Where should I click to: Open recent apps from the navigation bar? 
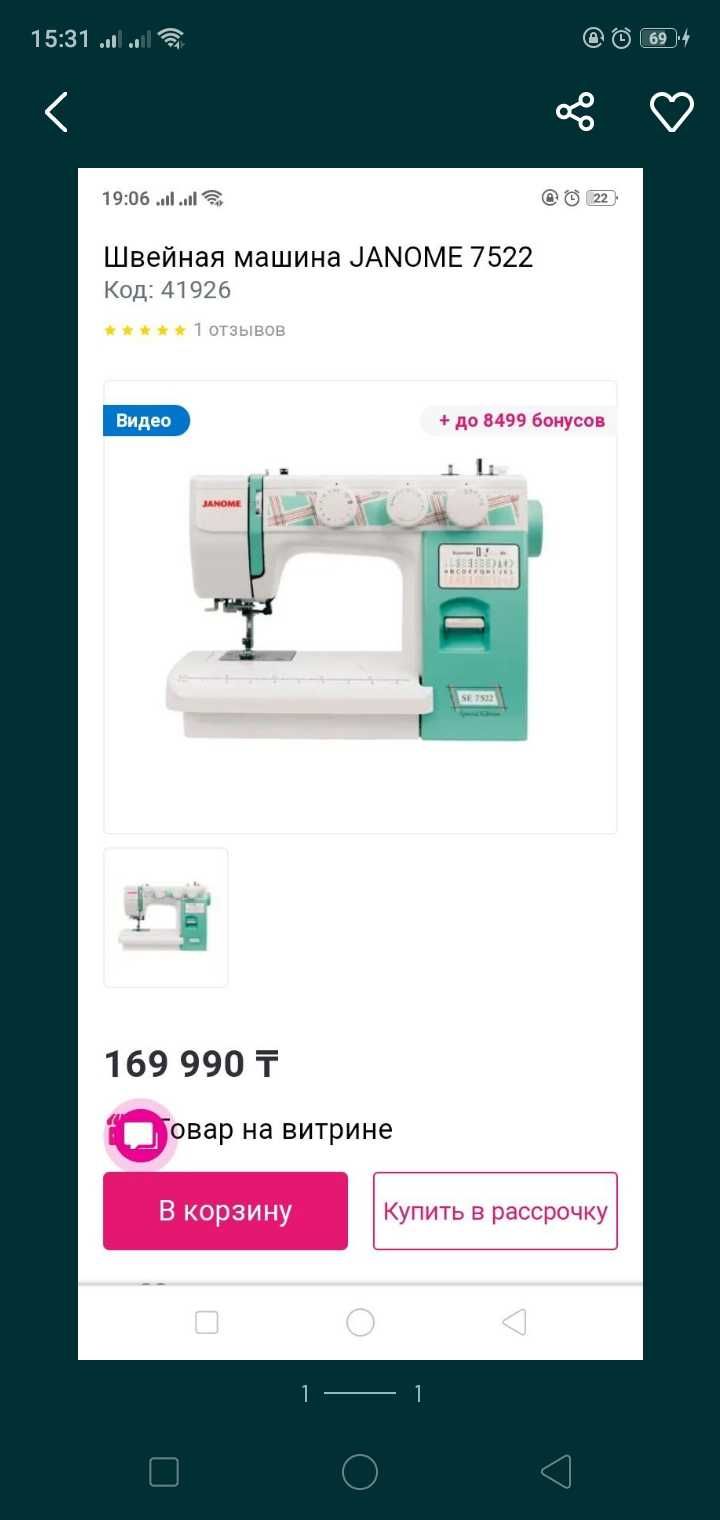(x=164, y=1472)
